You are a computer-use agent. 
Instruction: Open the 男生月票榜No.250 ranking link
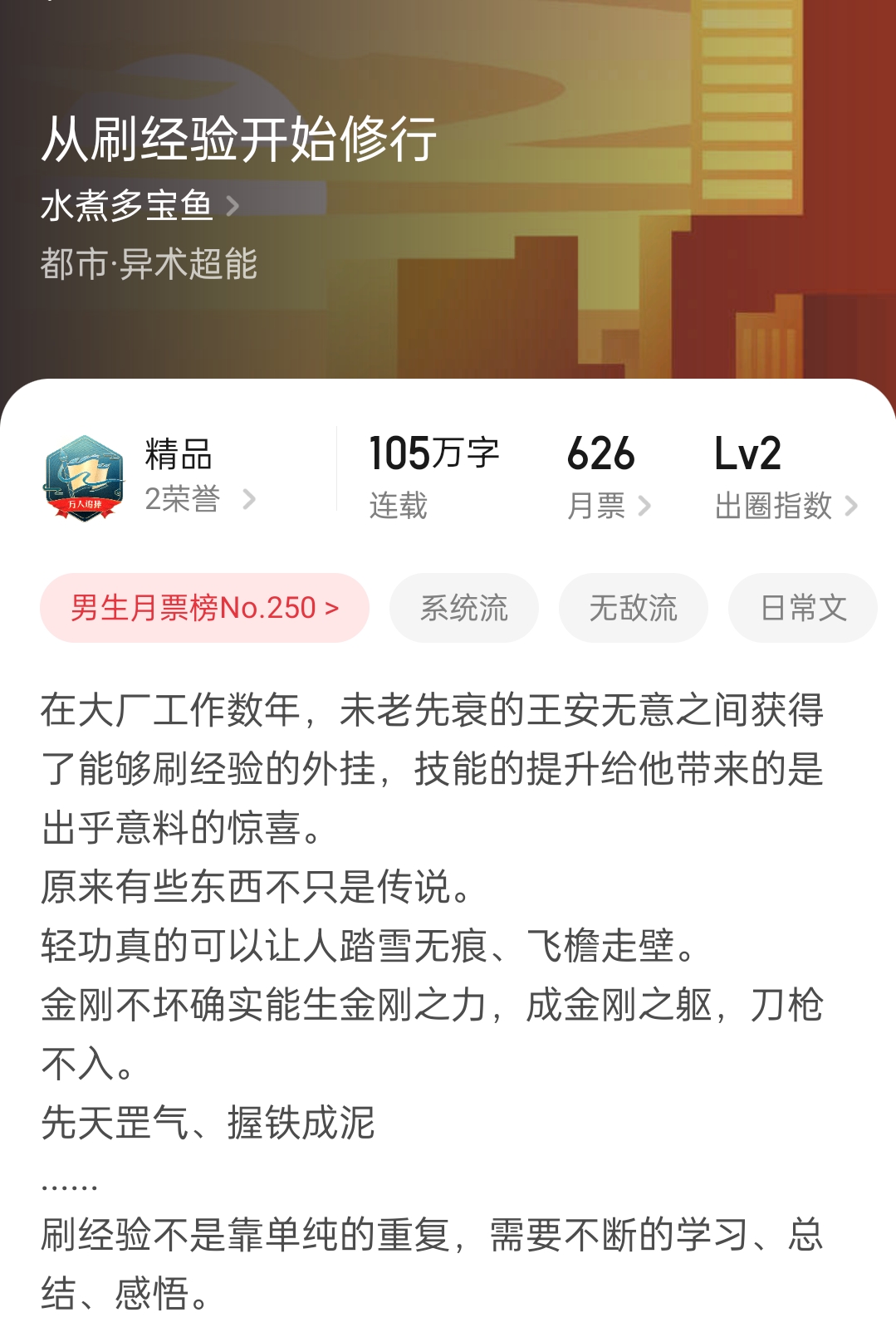(x=204, y=608)
